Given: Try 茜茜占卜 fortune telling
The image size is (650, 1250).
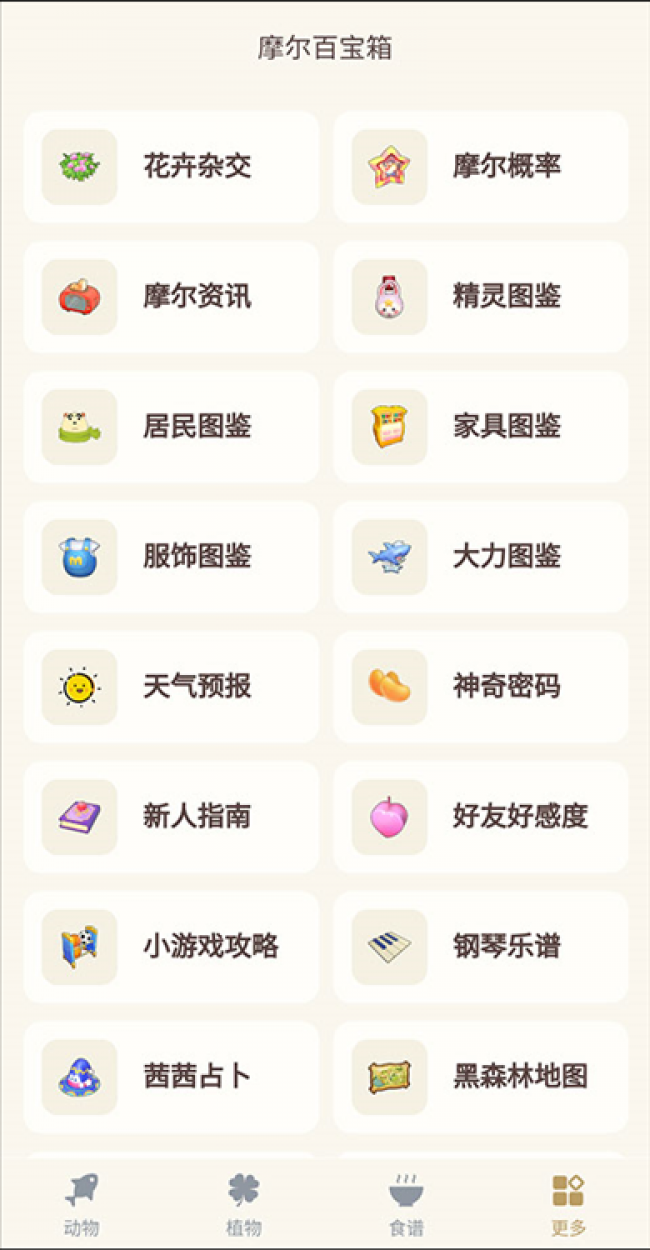Looking at the screenshot, I should click(171, 1077).
